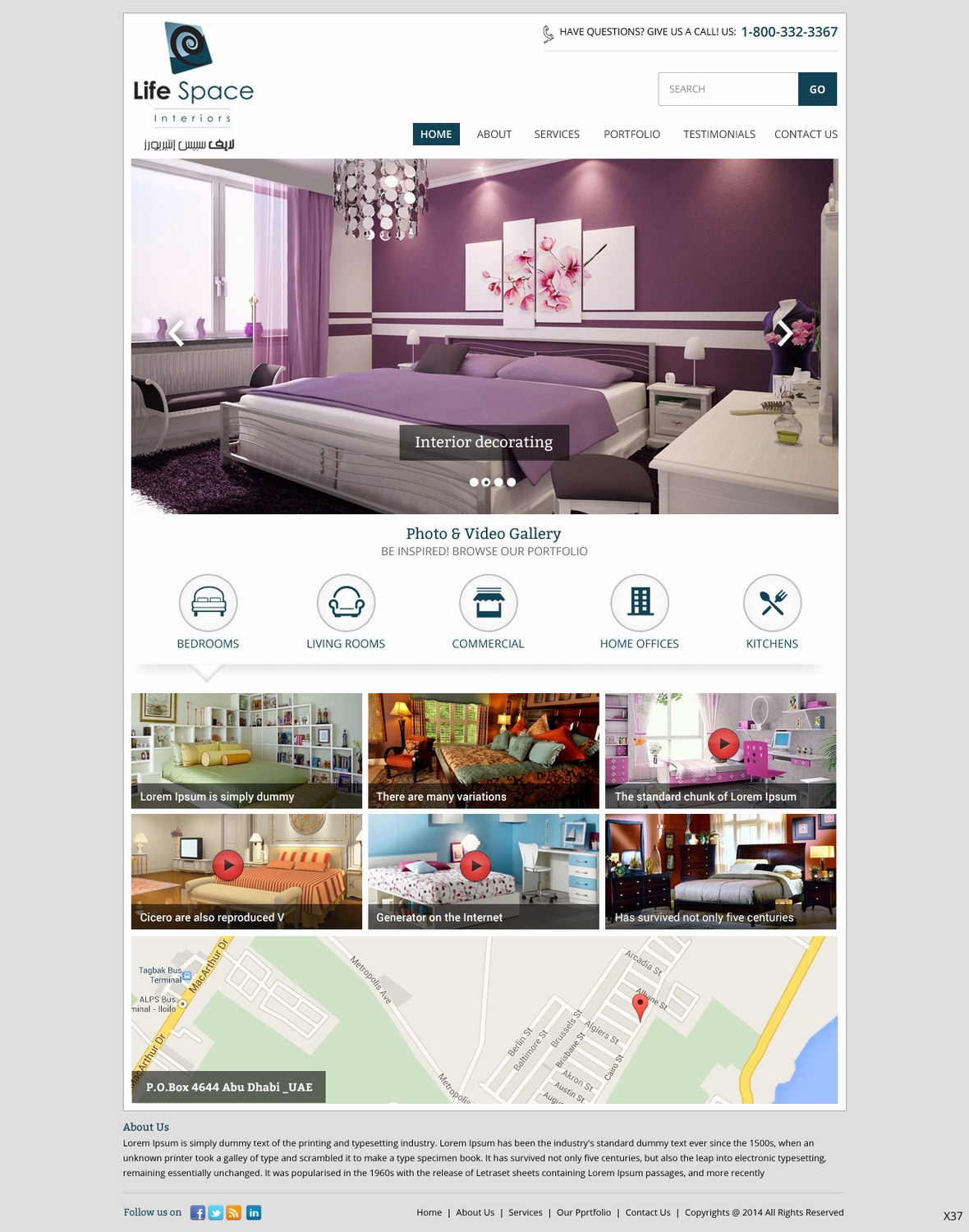Go to Contact Us in top menu
969x1232 pixels.
click(x=806, y=134)
